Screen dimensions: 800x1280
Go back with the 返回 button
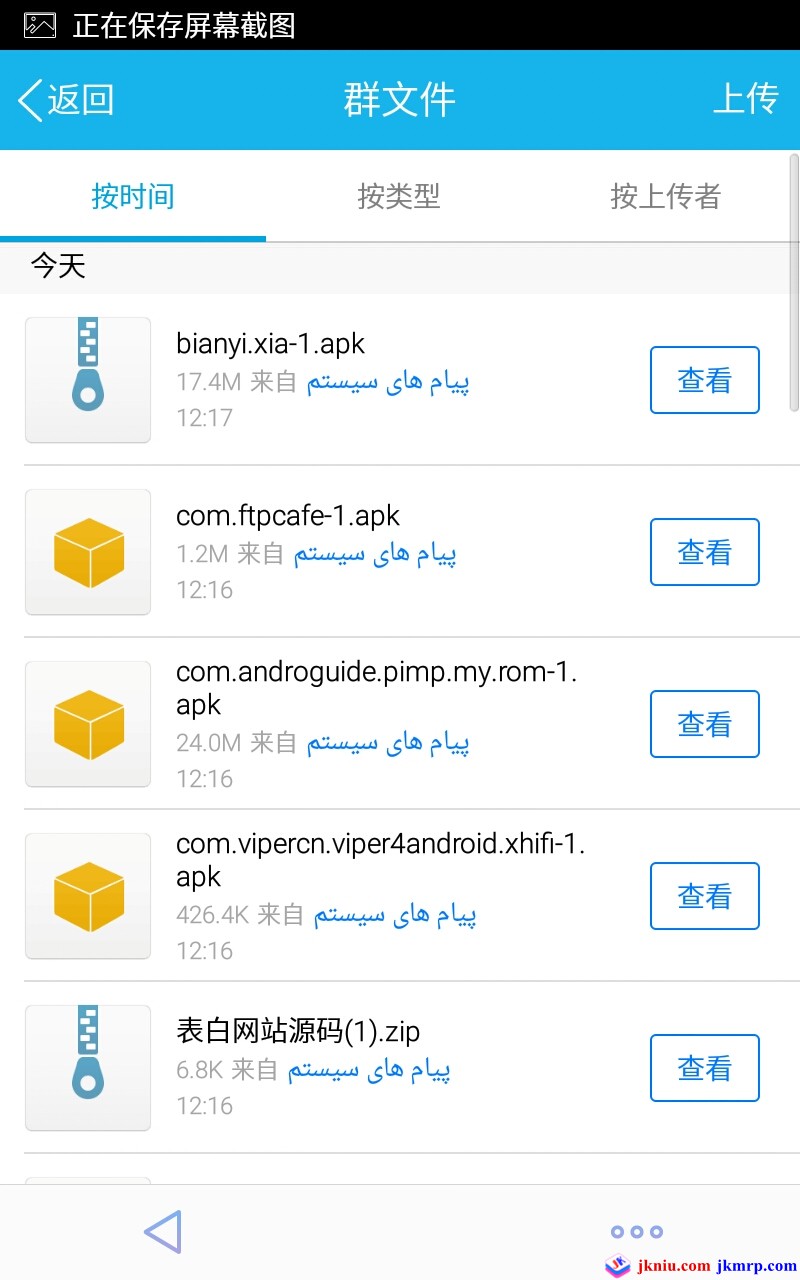pos(66,100)
